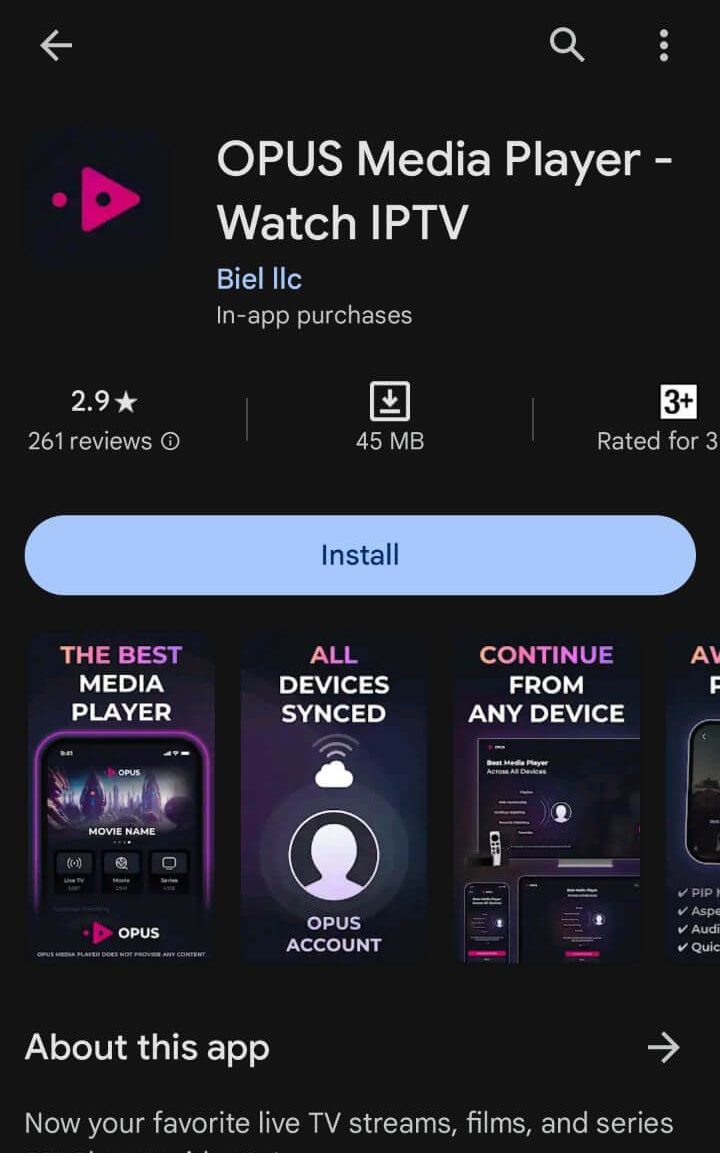Open the three-dot overflow menu
720x1153 pixels.
point(664,45)
